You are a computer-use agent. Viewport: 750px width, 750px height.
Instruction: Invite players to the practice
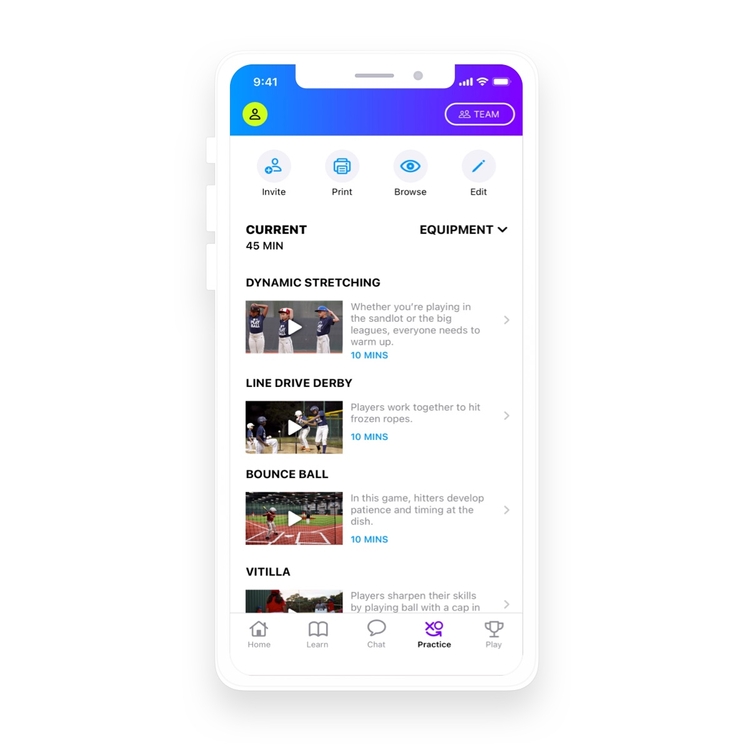click(274, 167)
